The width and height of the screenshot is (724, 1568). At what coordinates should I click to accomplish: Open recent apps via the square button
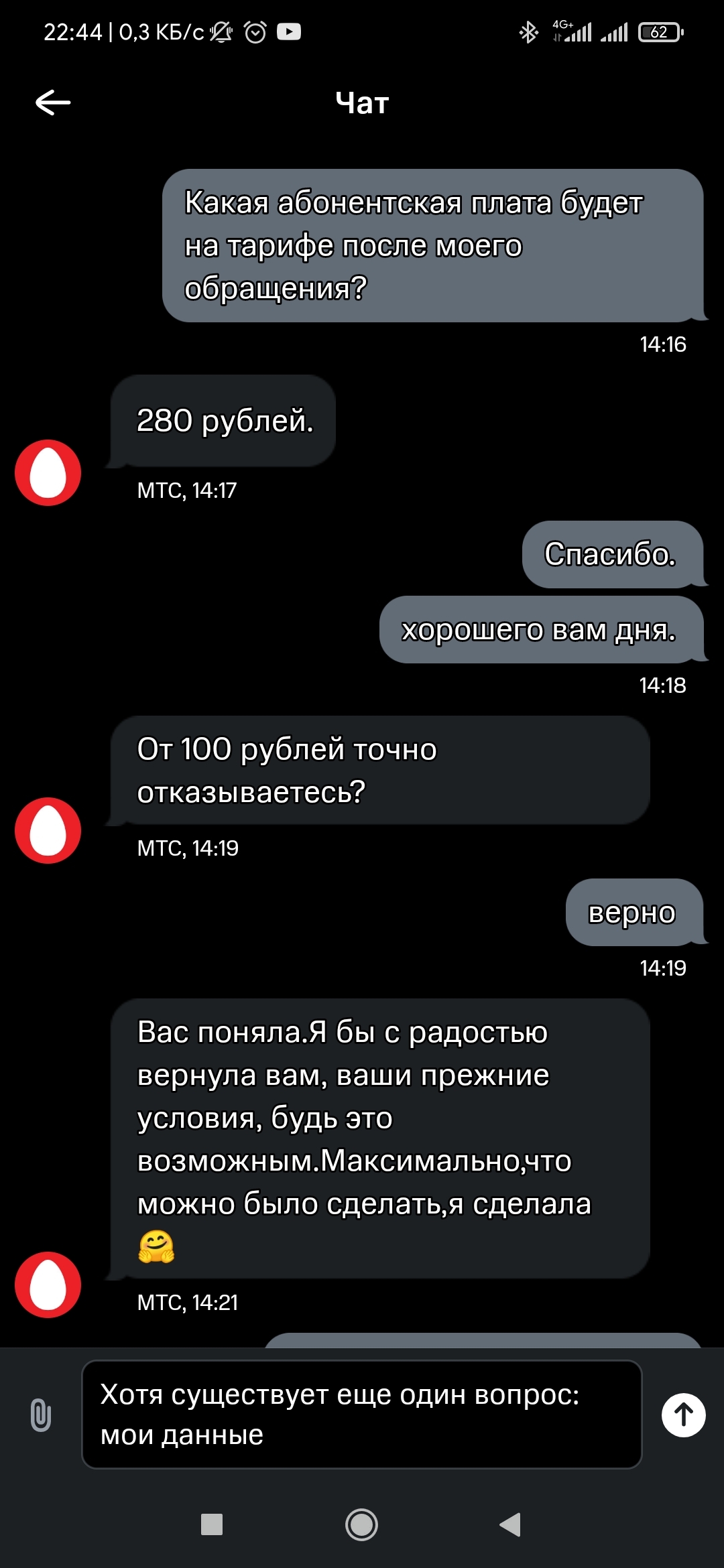point(212,1524)
